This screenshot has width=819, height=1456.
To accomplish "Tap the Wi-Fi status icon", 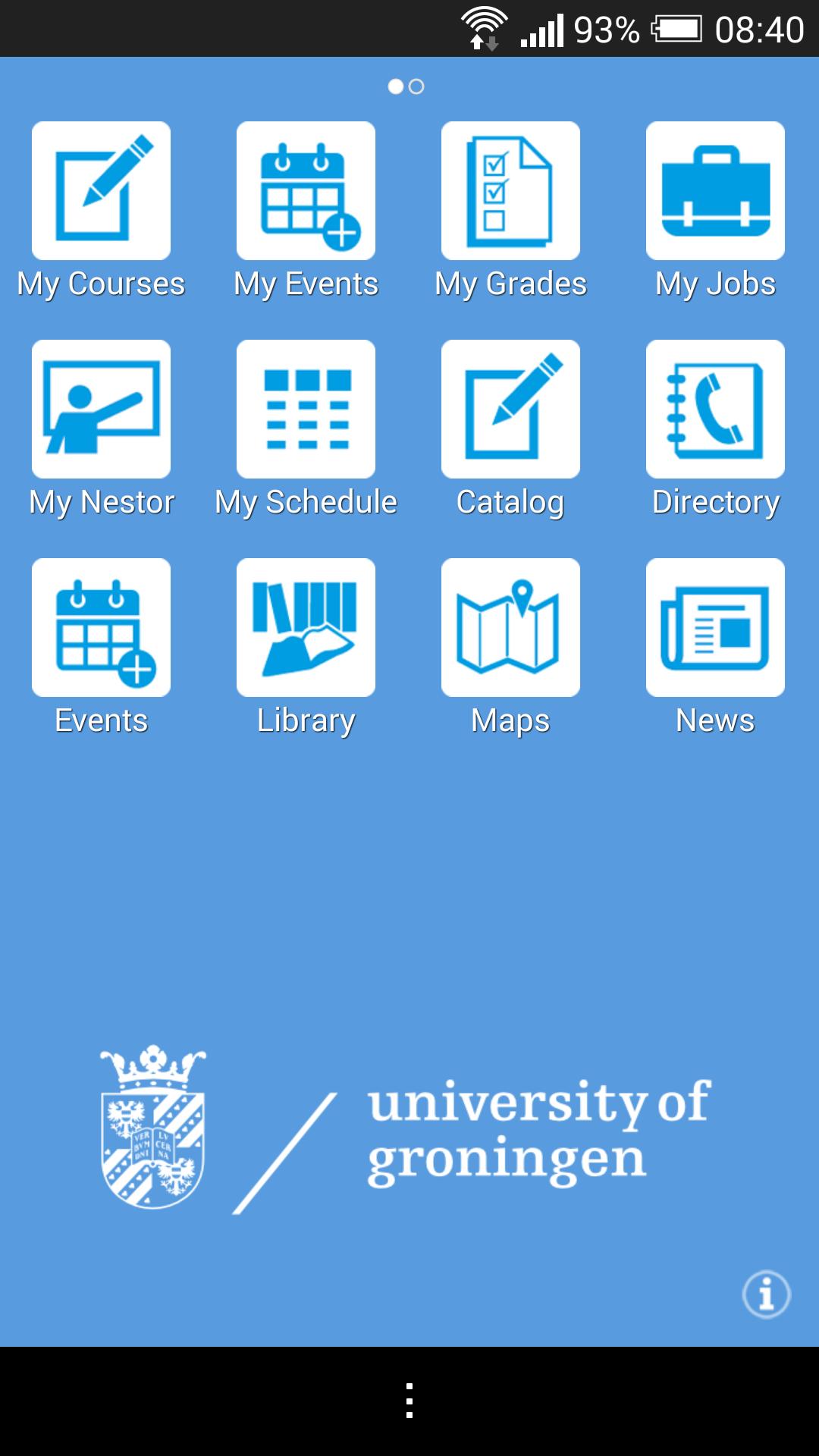I will pyautogui.click(x=483, y=28).
